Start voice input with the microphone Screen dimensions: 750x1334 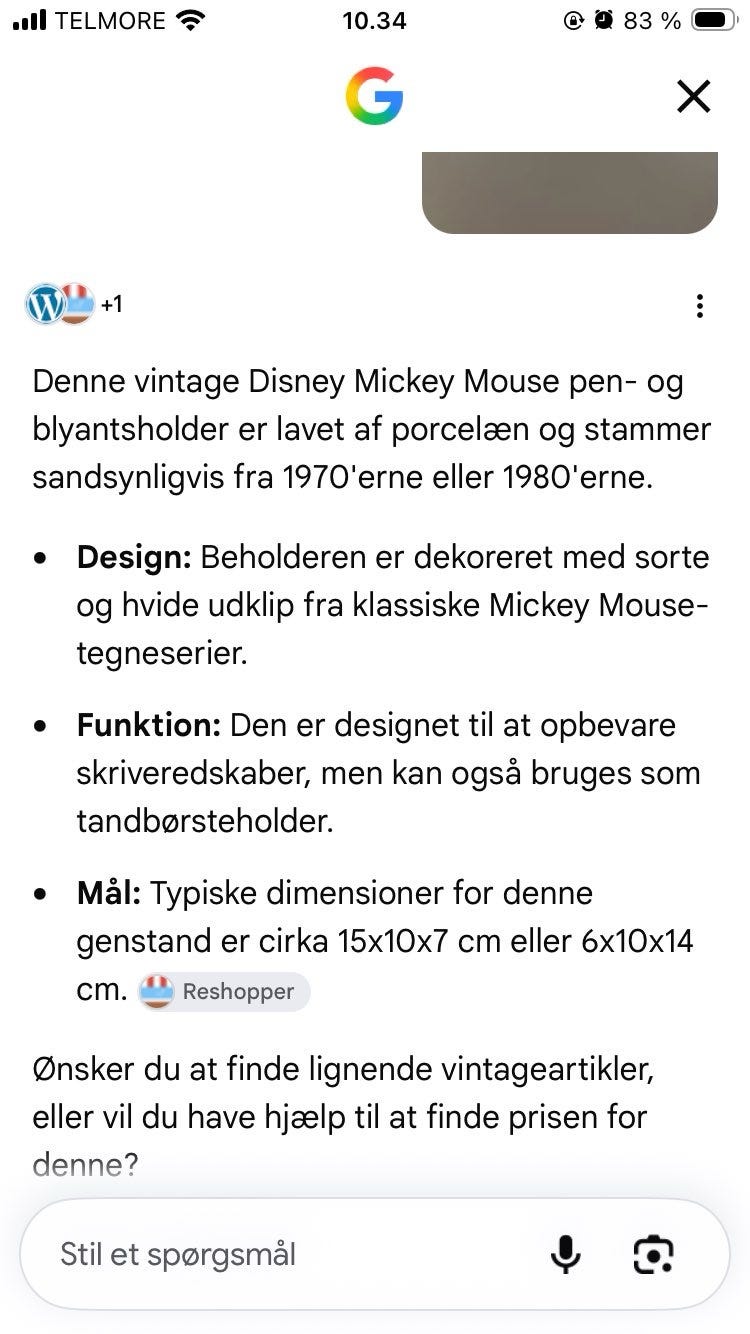[566, 1254]
